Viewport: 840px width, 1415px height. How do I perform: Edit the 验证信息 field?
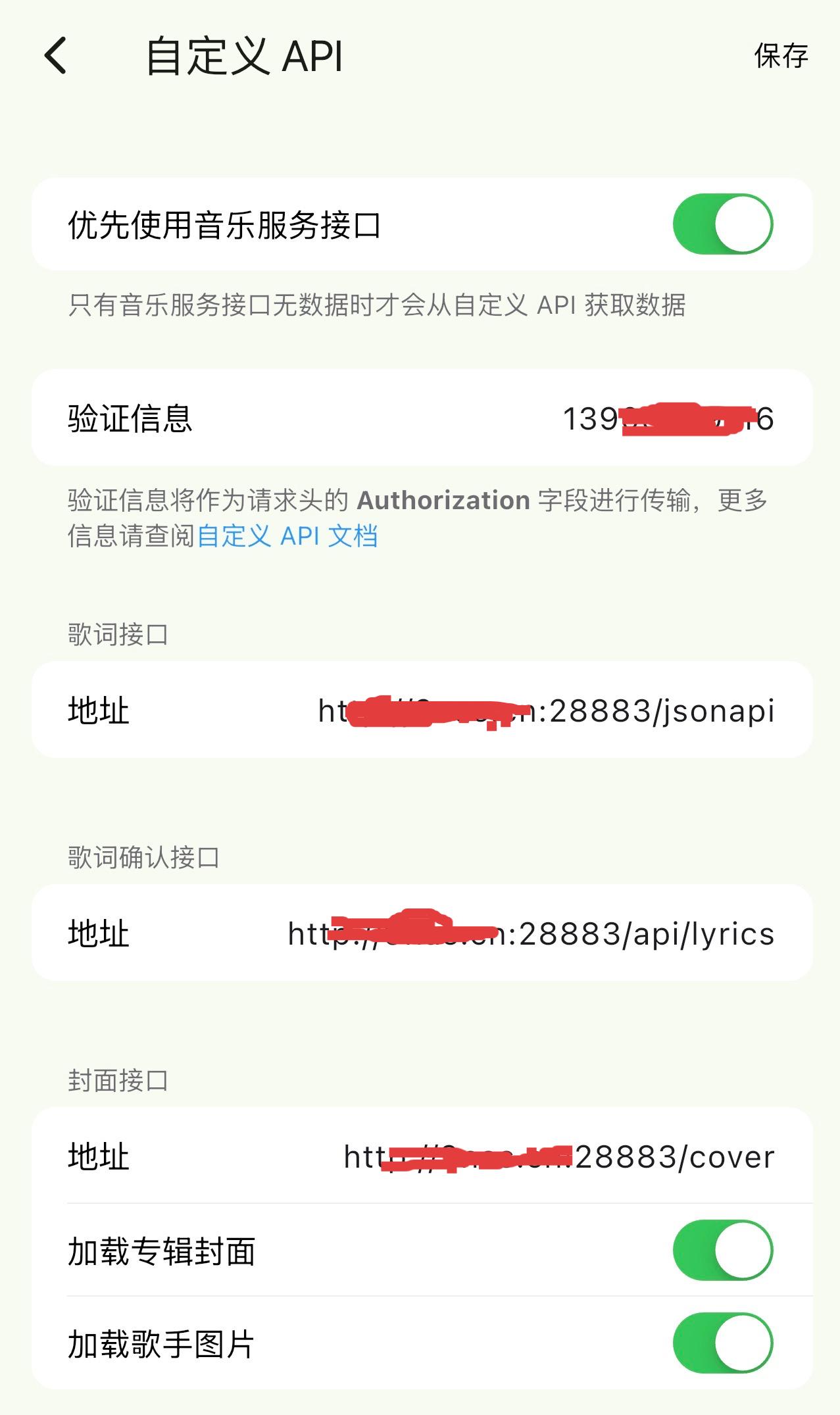pyautogui.click(x=667, y=419)
